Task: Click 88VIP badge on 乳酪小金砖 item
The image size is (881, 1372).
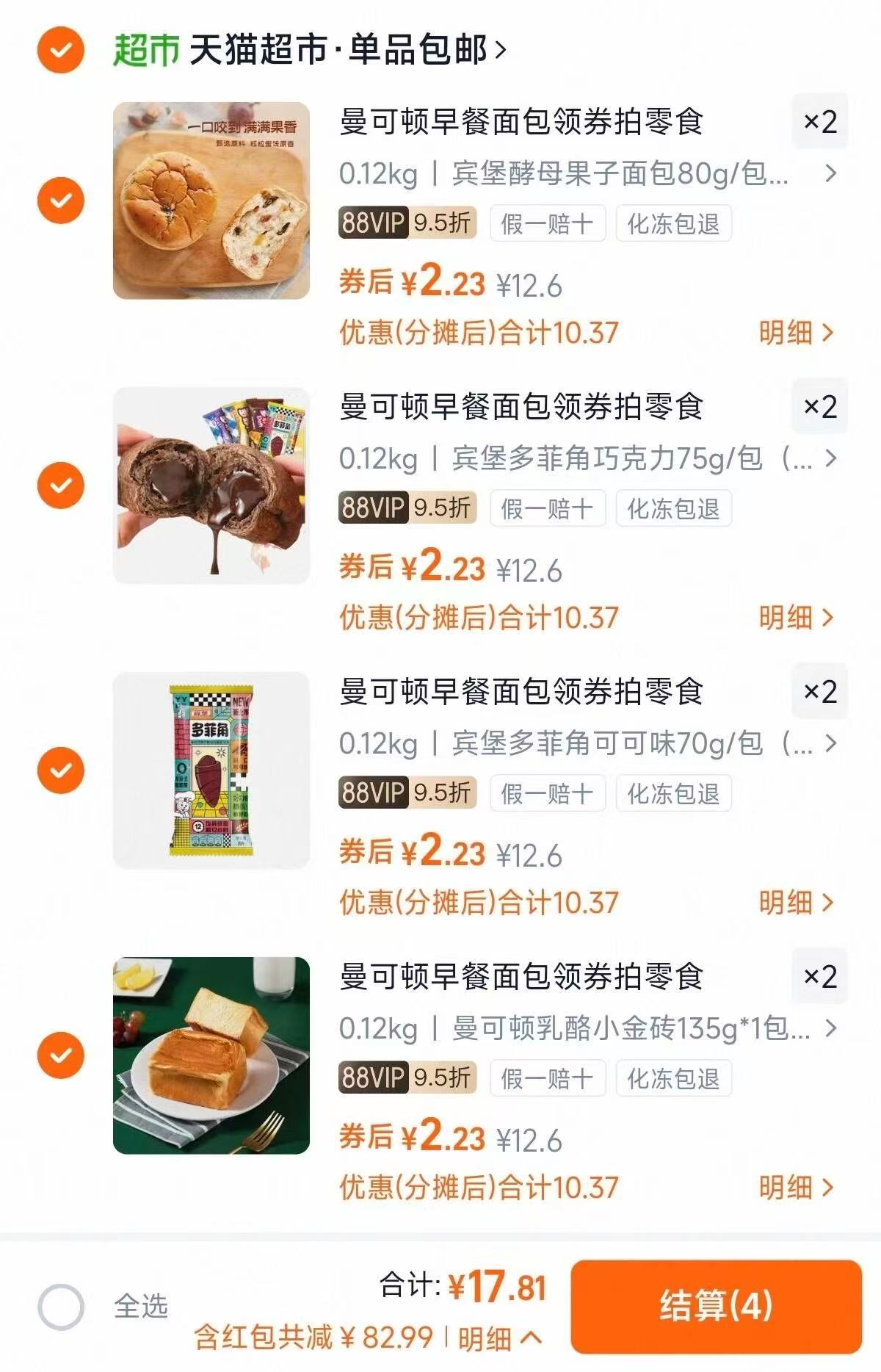Action: (x=374, y=1077)
